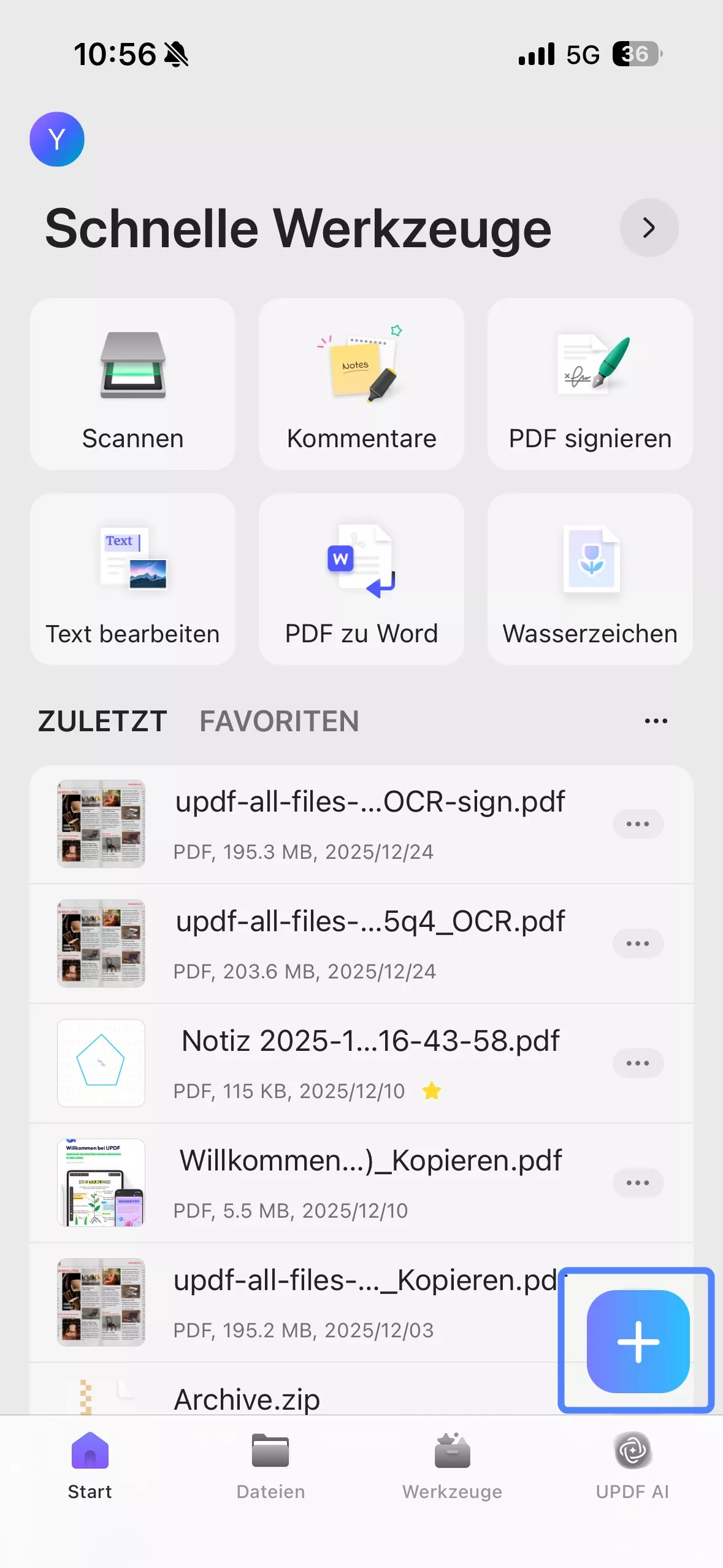Switch to the FAVORITEN tab
723x1568 pixels.
279,721
